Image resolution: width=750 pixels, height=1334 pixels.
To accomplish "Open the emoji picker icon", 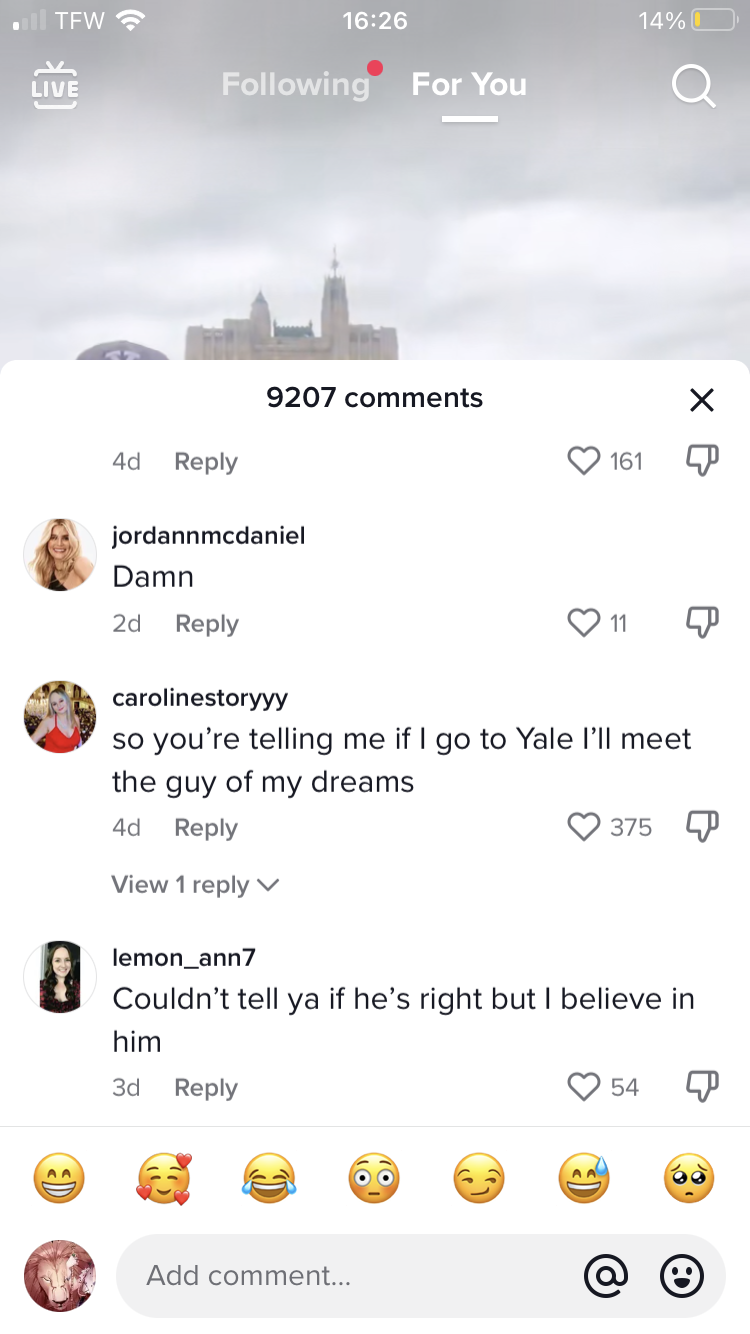I will tap(682, 1276).
